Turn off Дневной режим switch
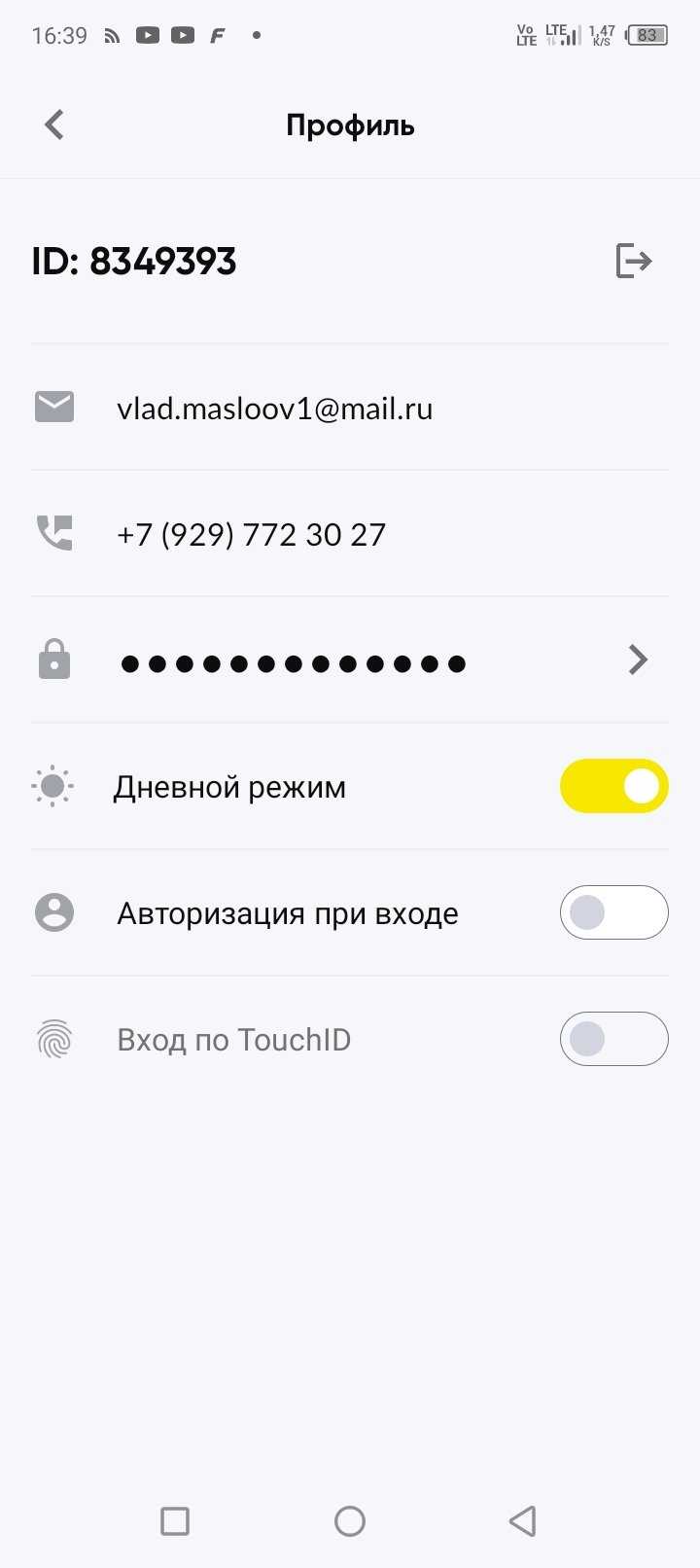 (x=613, y=786)
